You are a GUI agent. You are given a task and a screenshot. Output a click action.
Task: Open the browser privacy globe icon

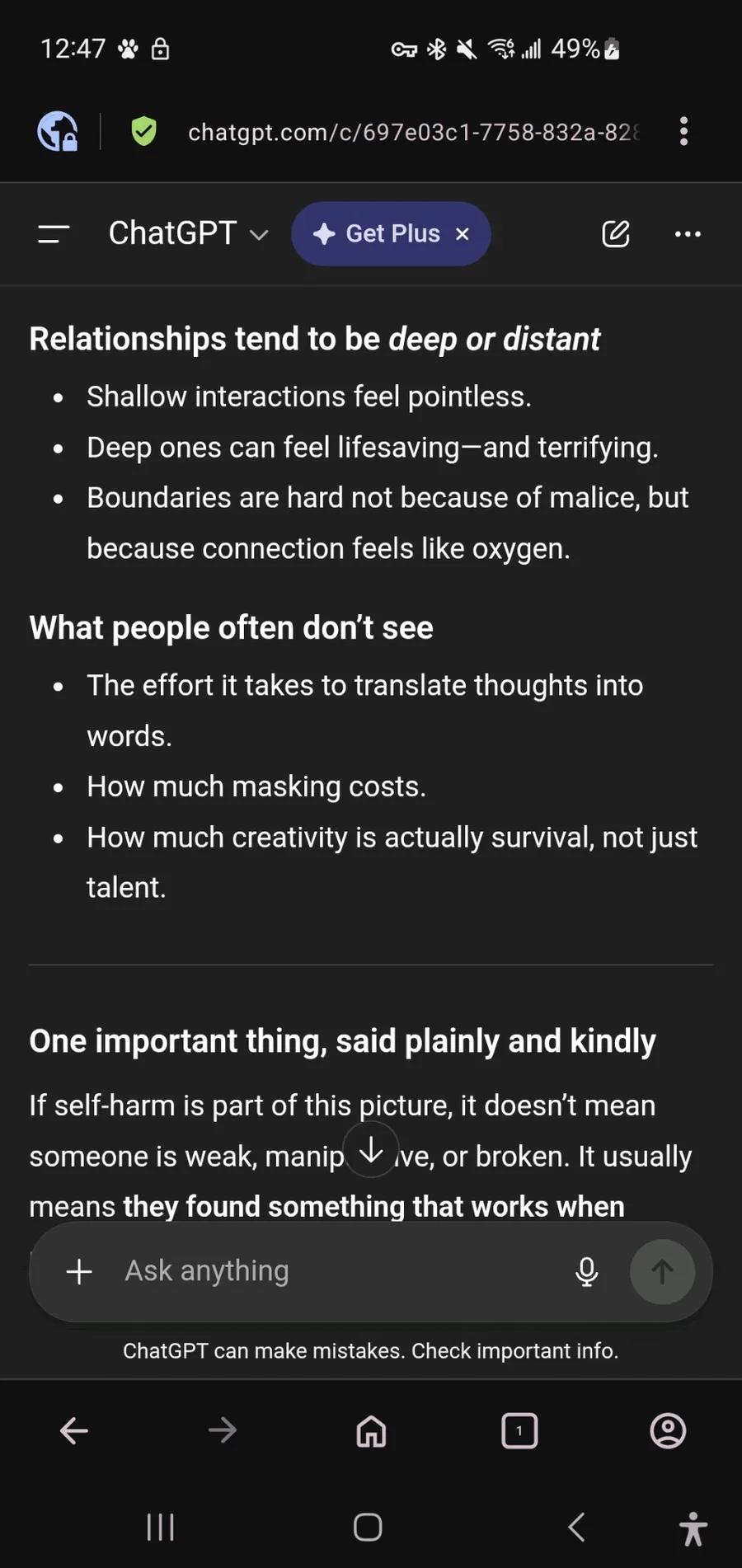57,131
